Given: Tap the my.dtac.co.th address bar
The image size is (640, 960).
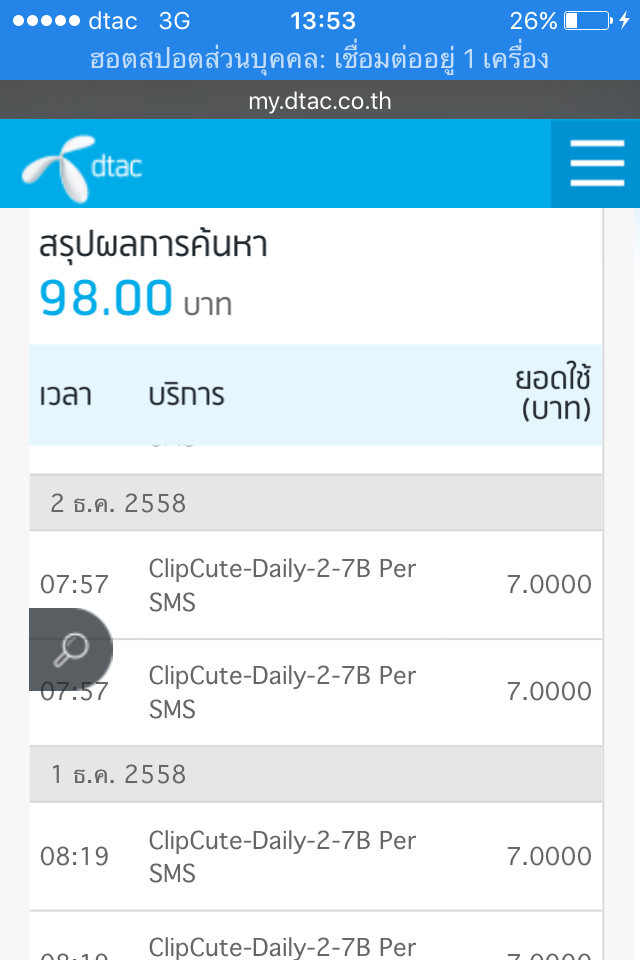Looking at the screenshot, I should pos(320,101).
